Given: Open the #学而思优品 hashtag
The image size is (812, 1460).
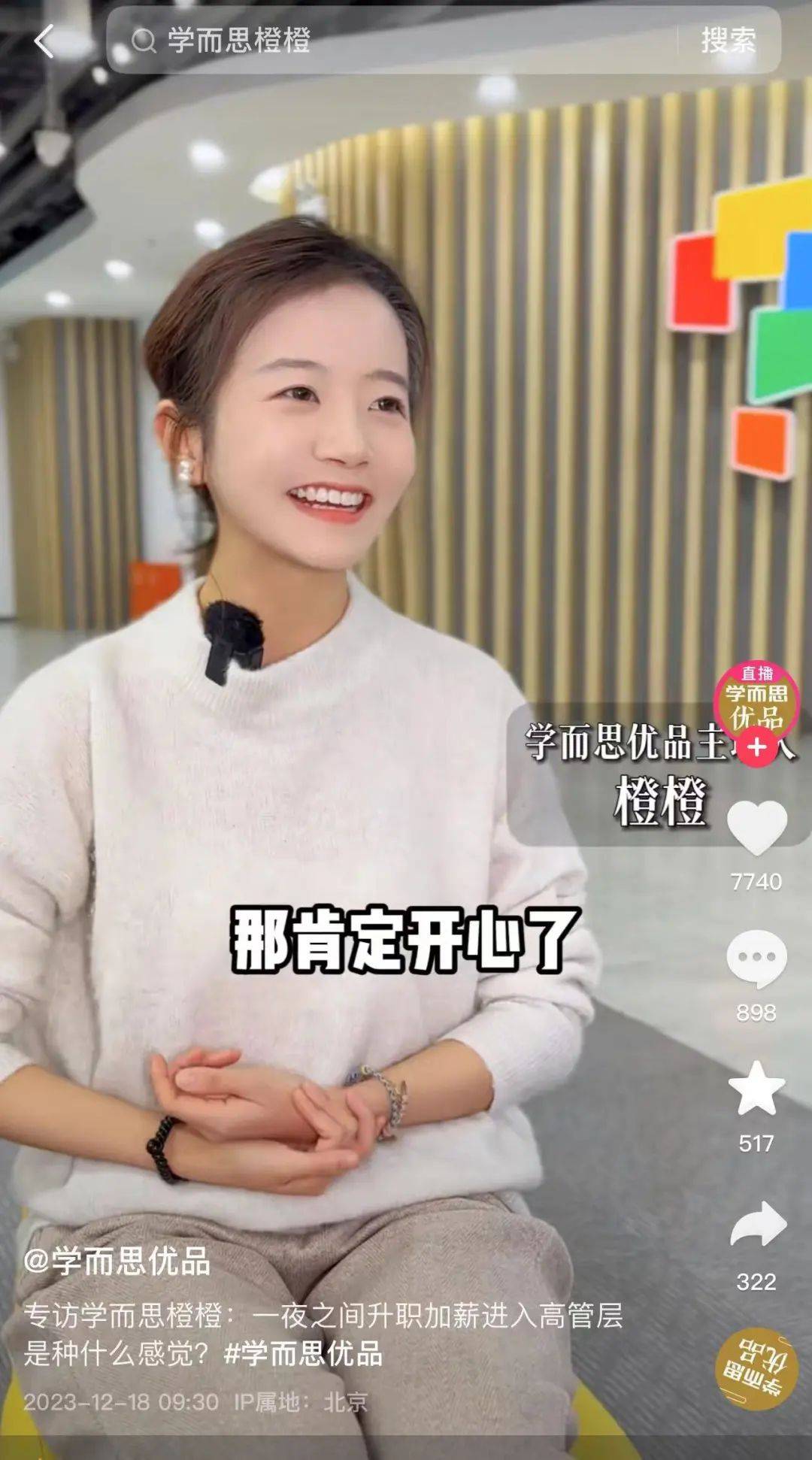Looking at the screenshot, I should (x=303, y=1353).
